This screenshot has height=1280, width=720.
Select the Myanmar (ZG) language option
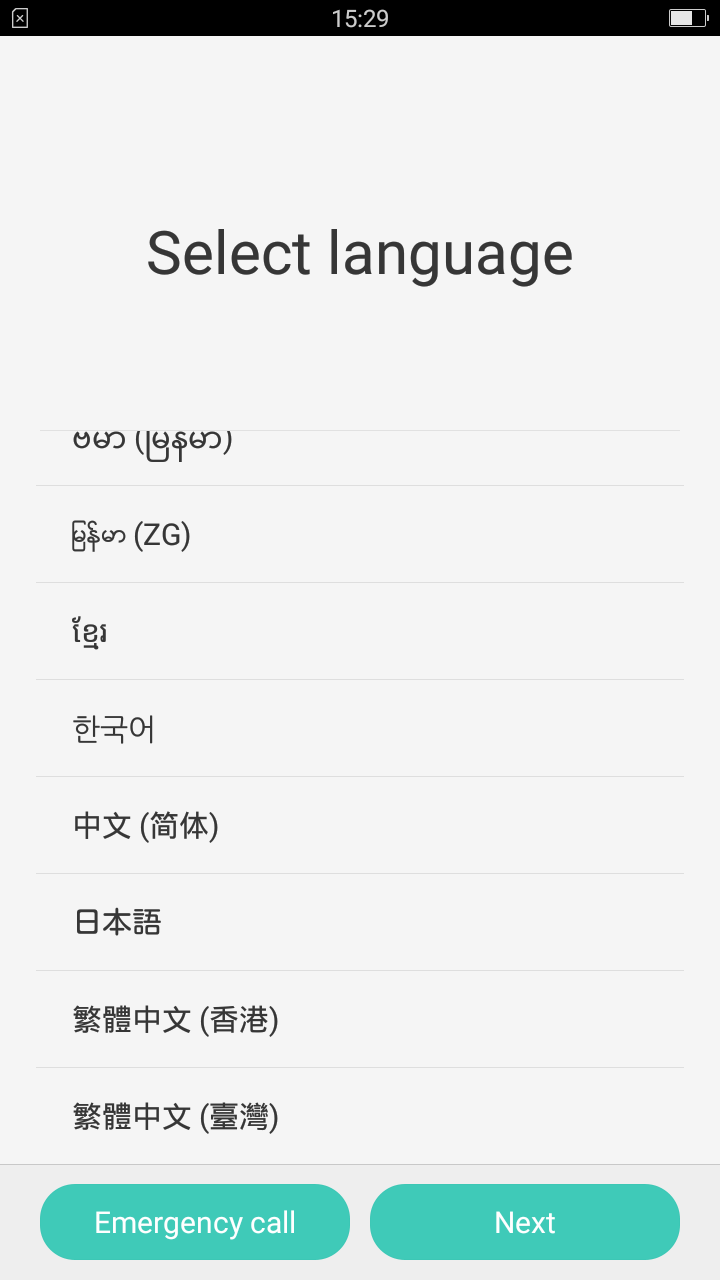click(360, 535)
